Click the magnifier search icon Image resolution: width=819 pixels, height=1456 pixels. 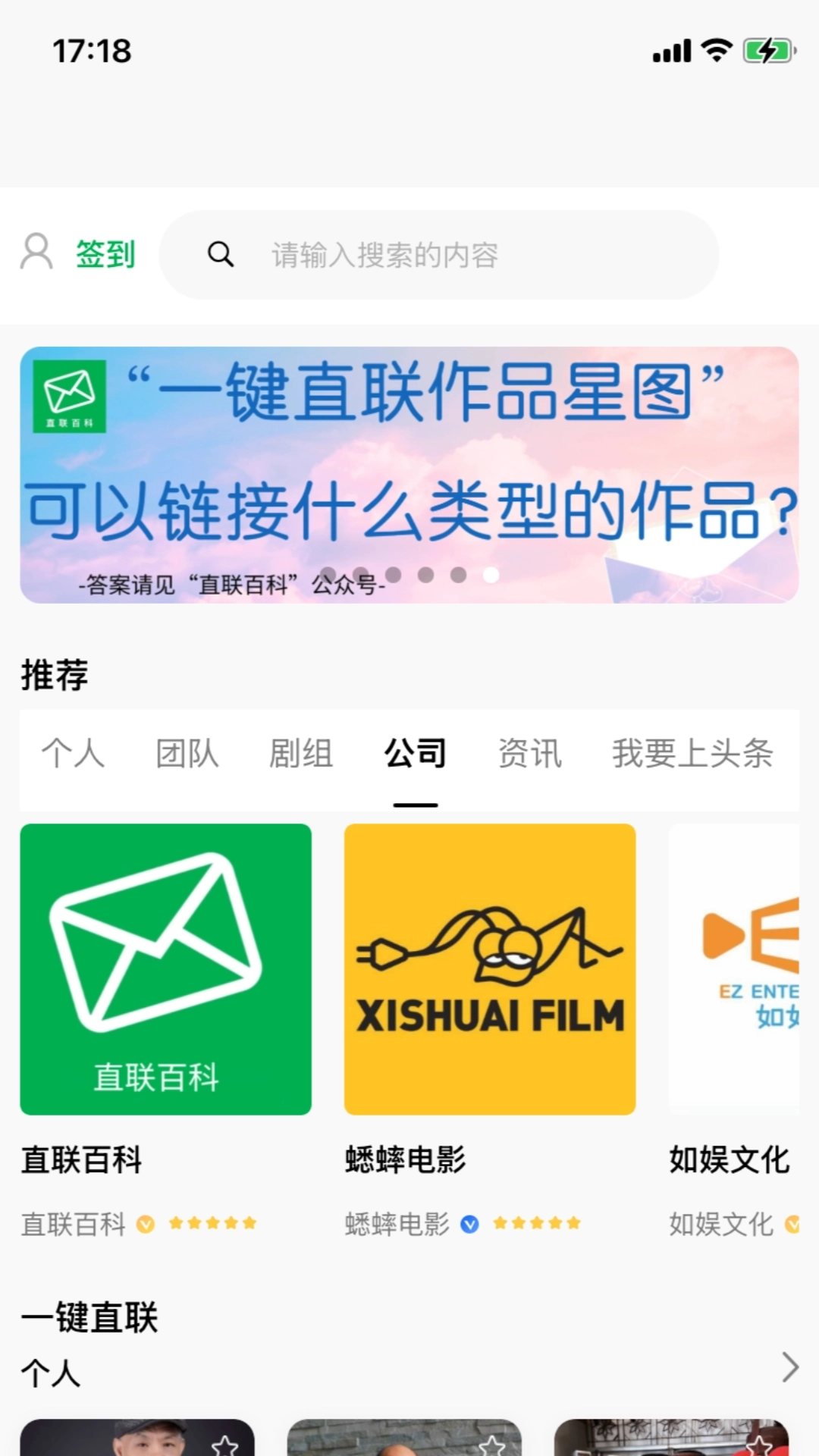(221, 255)
